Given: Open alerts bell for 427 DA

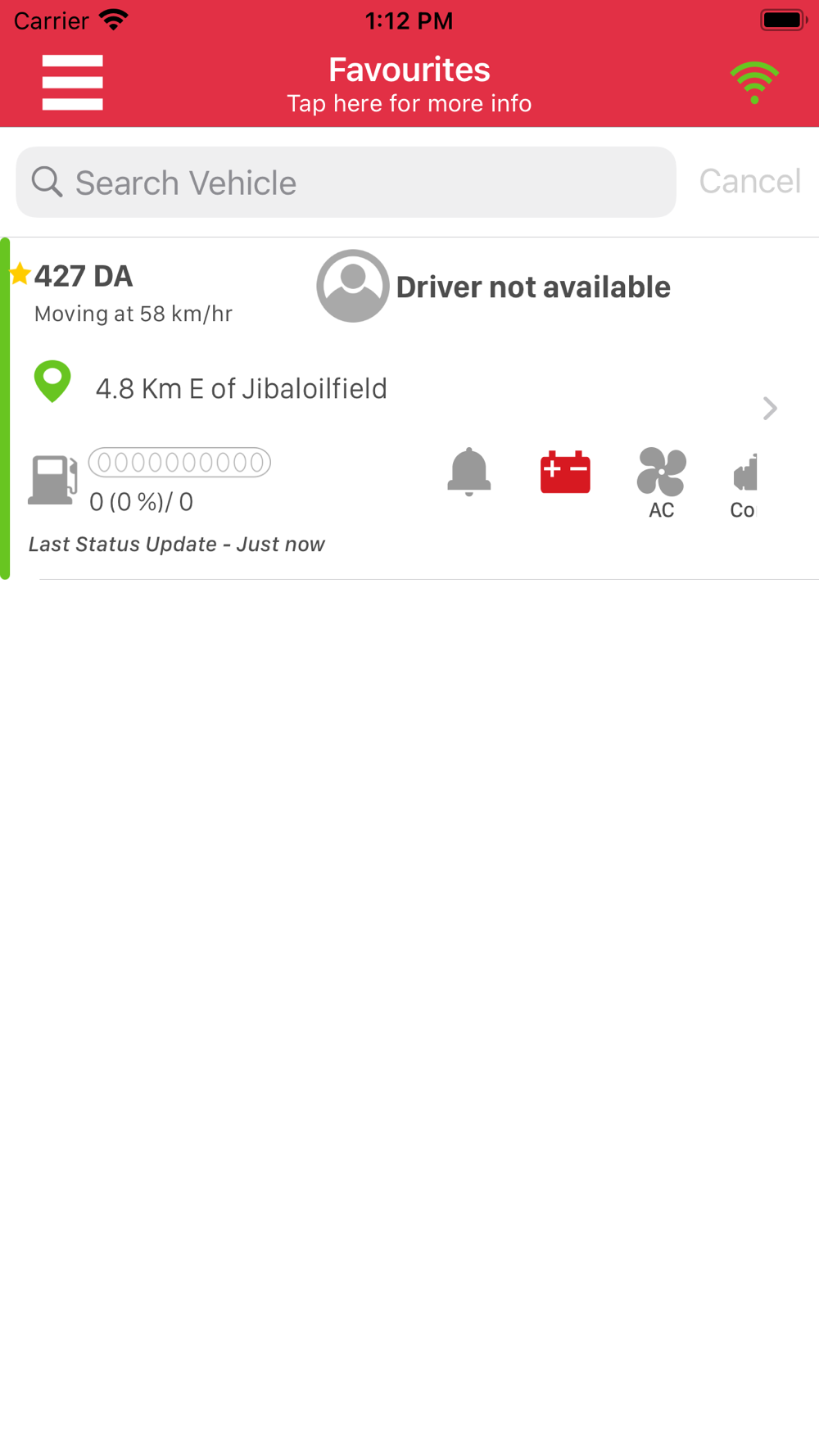Looking at the screenshot, I should (469, 472).
